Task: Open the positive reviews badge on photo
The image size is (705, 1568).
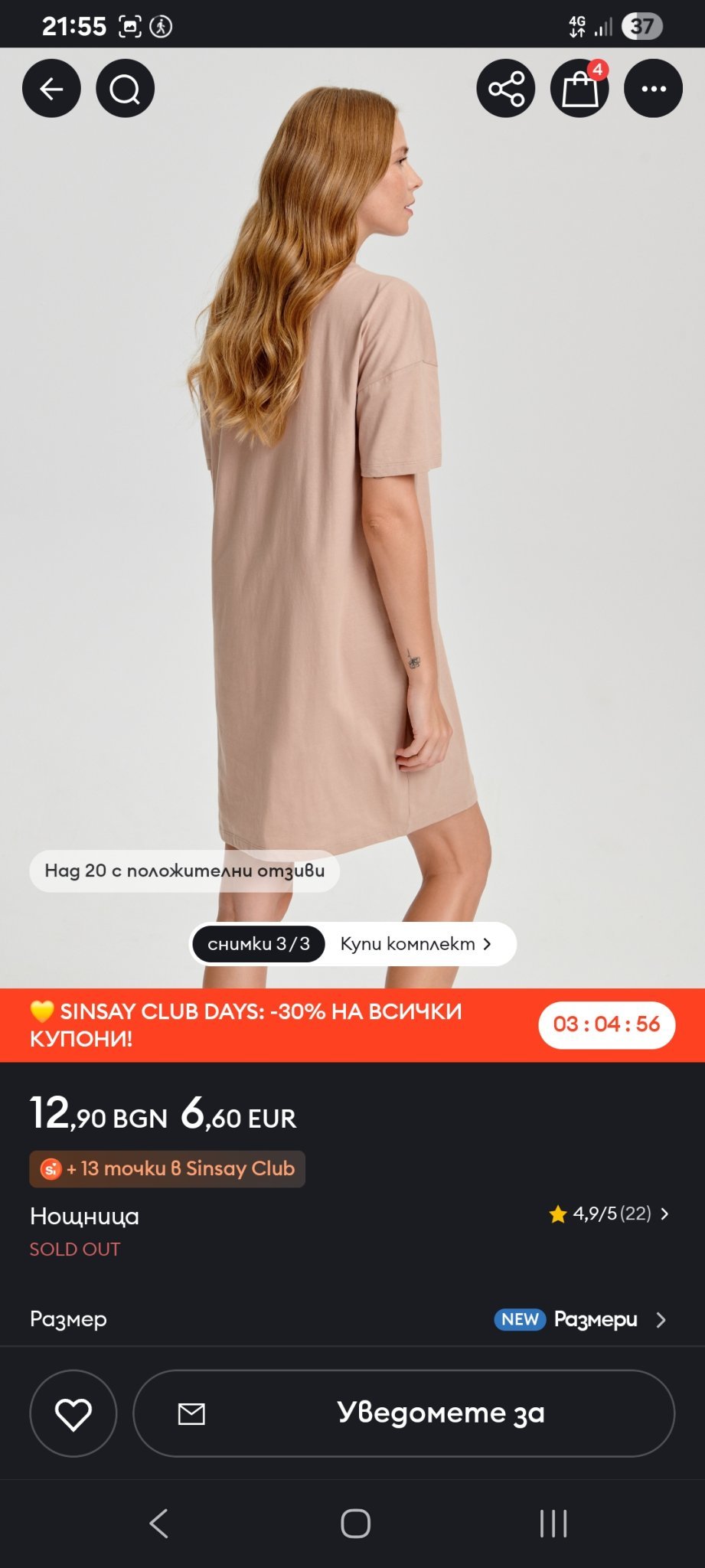Action: (x=184, y=871)
